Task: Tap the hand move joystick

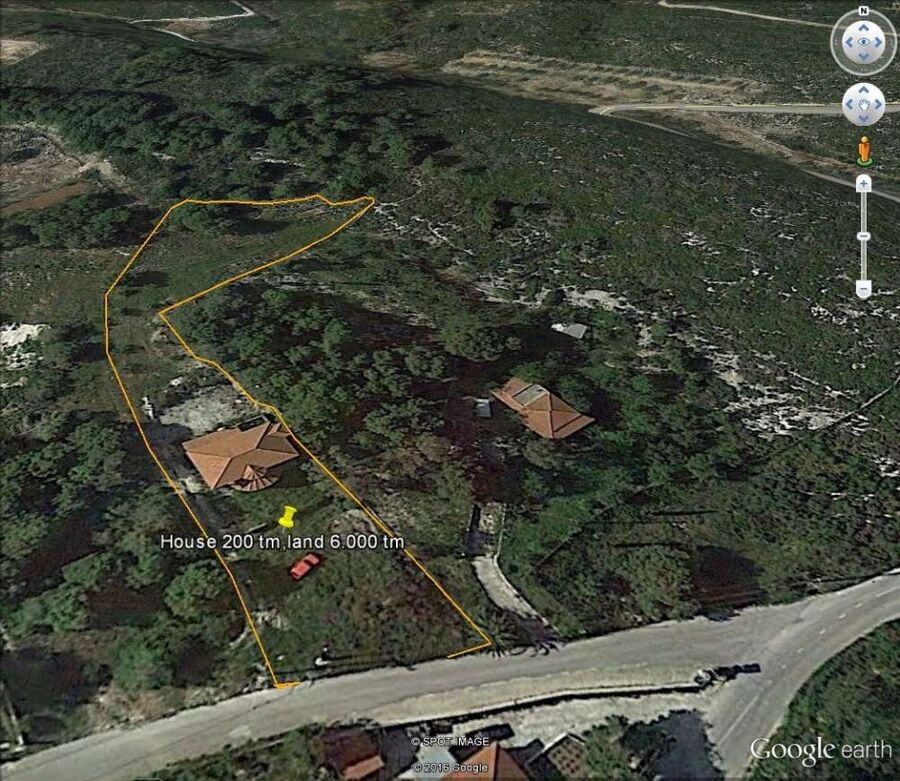Action: click(863, 104)
